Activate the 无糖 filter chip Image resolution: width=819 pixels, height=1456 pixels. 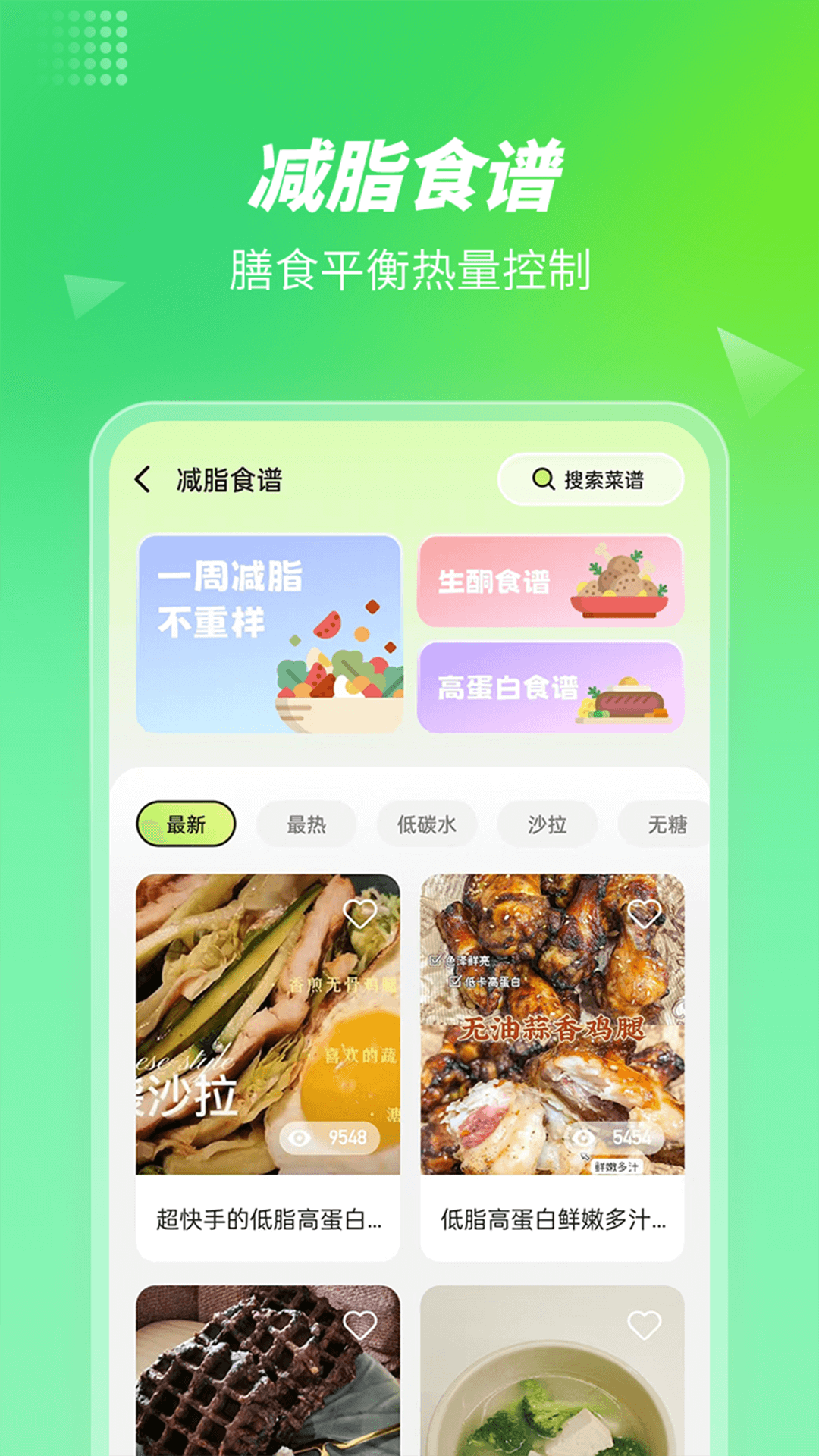tap(664, 825)
